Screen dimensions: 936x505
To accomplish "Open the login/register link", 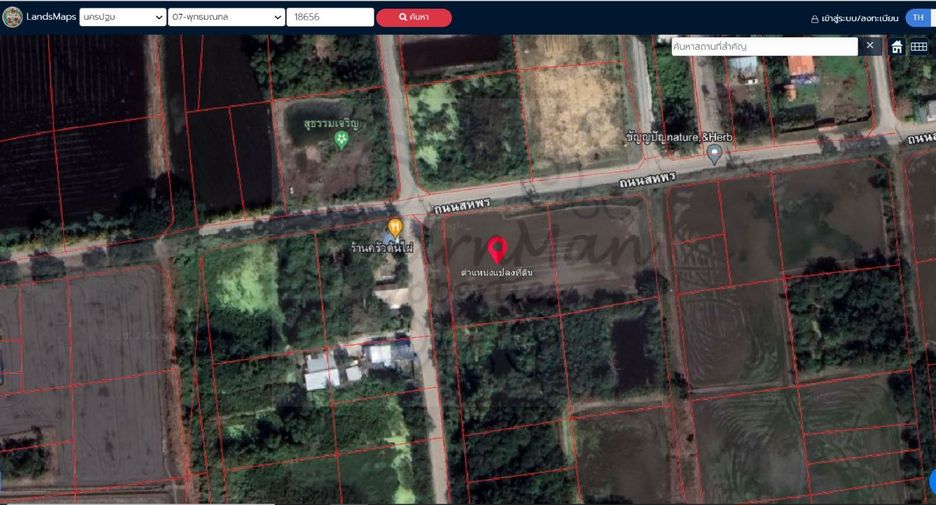I will (854, 19).
